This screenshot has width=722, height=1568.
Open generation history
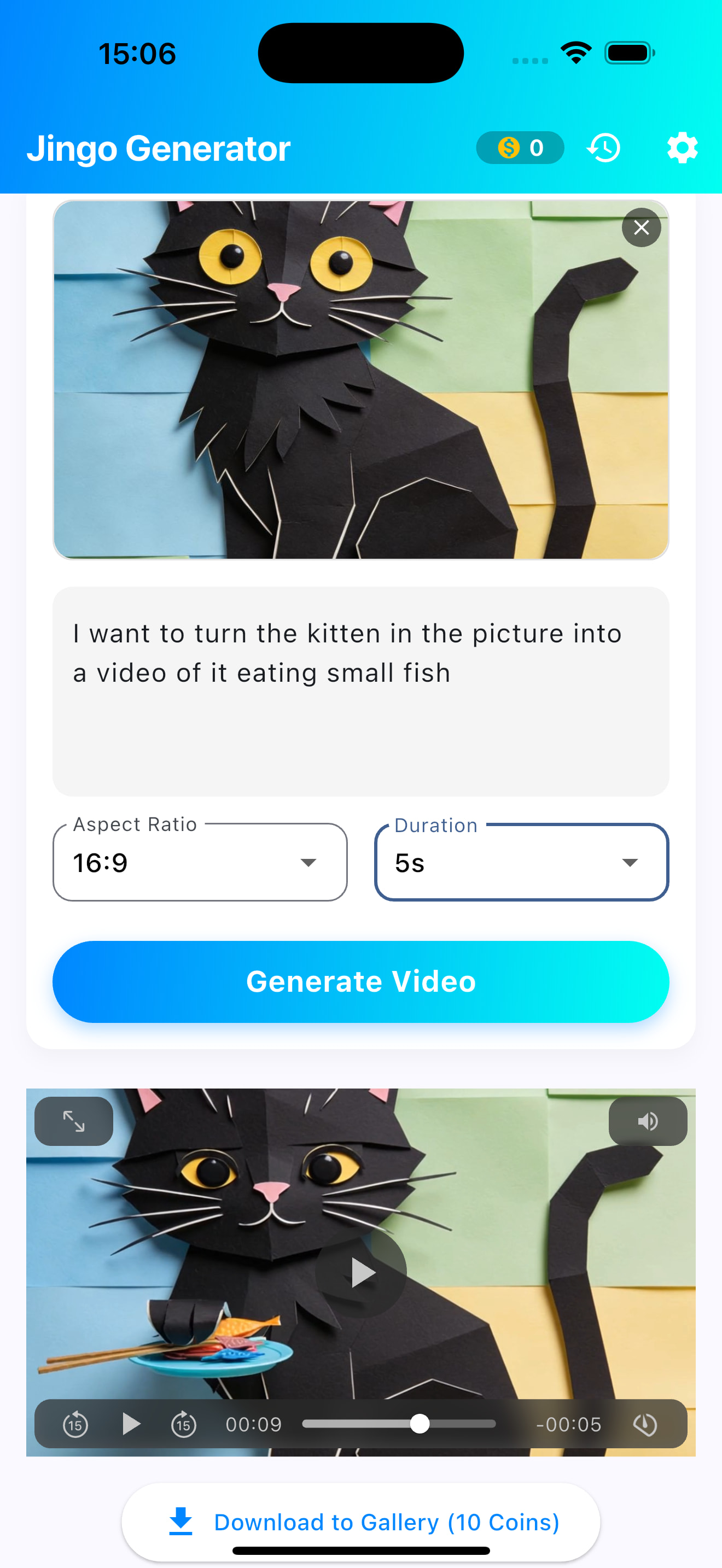(603, 147)
